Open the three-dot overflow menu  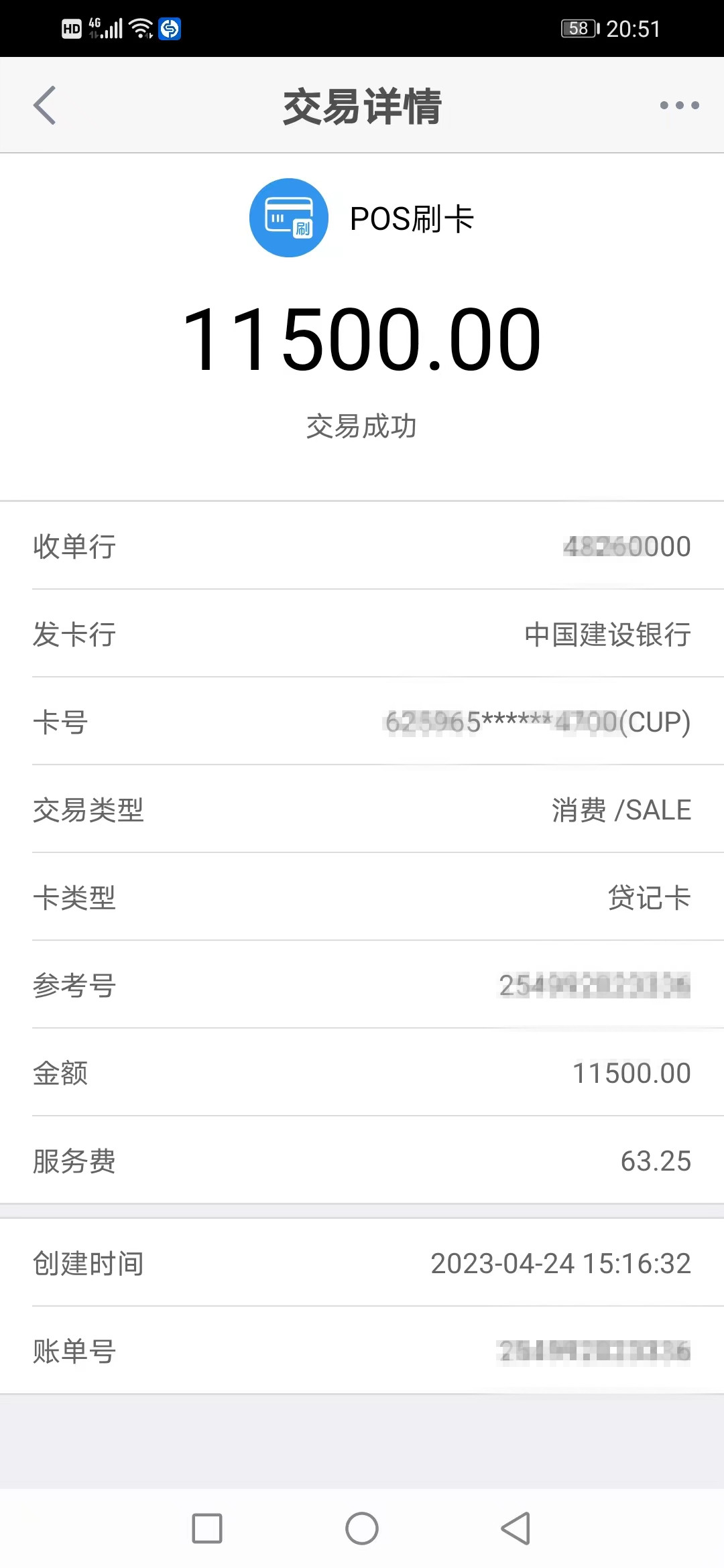[679, 105]
